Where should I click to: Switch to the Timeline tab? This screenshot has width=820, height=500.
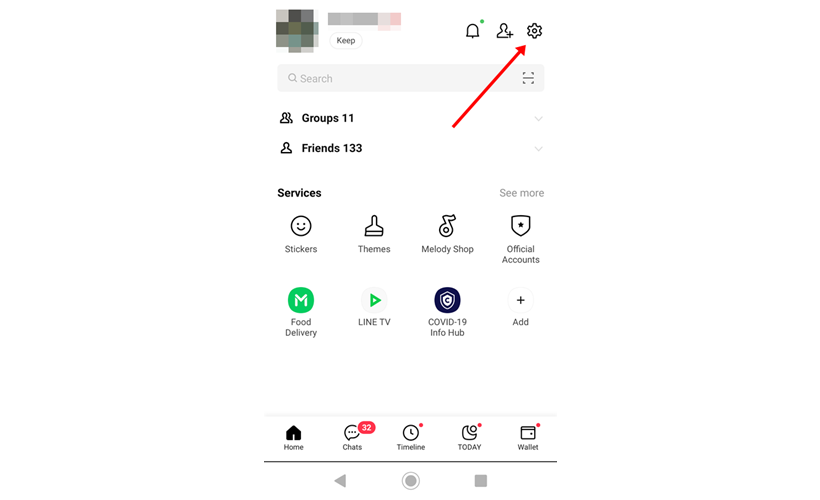tap(411, 437)
